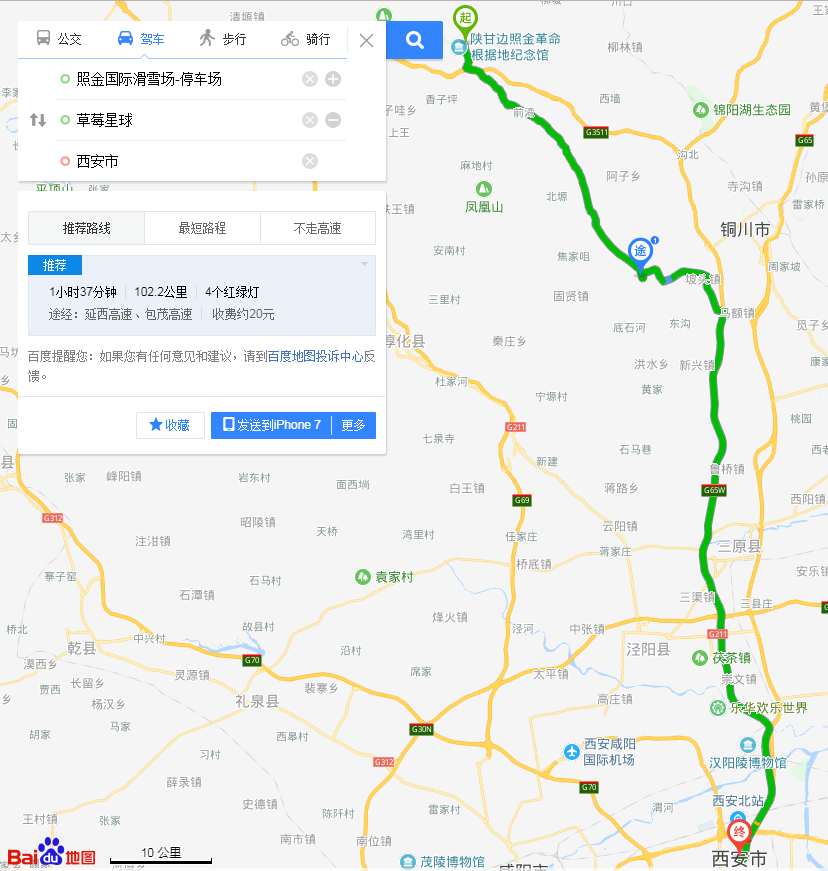Image resolution: width=828 pixels, height=871 pixels.
Task: Edit the waypoint 草莓星球 field
Action: (x=180, y=120)
